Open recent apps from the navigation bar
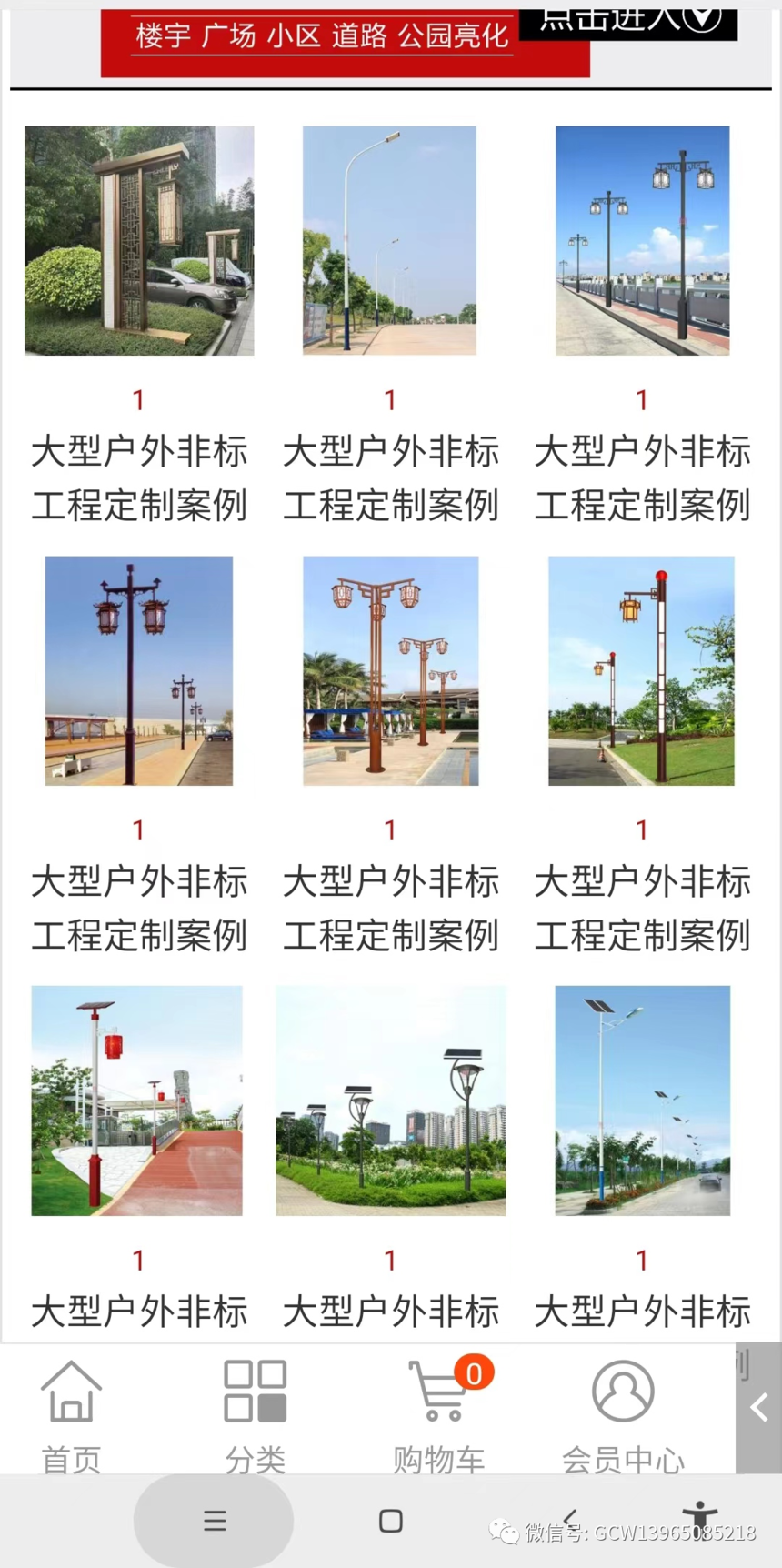Viewport: 782px width, 1568px height. pos(215,1521)
